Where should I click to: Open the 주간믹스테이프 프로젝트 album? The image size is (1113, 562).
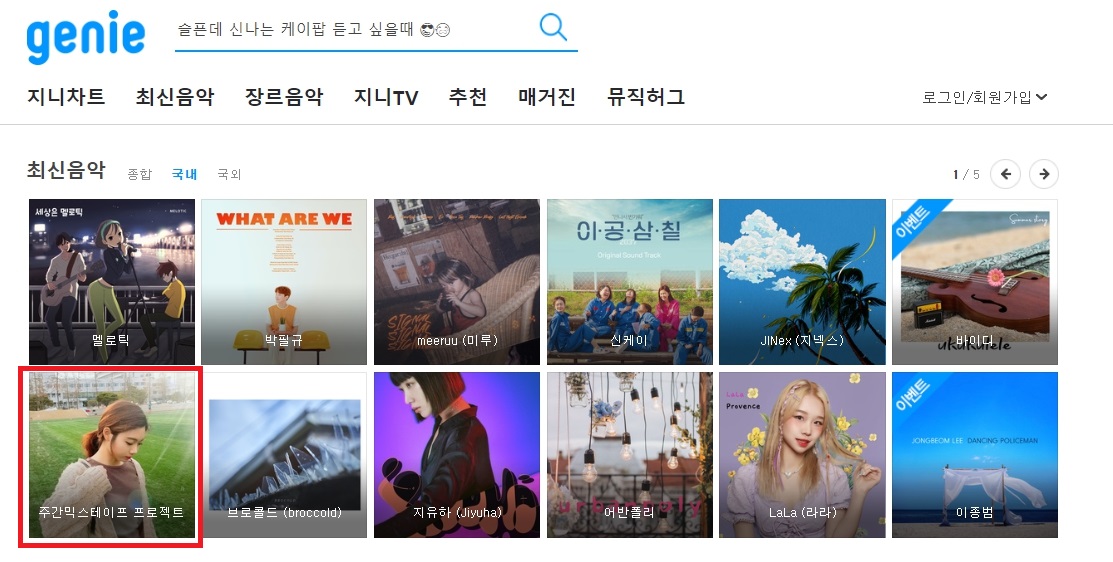111,455
